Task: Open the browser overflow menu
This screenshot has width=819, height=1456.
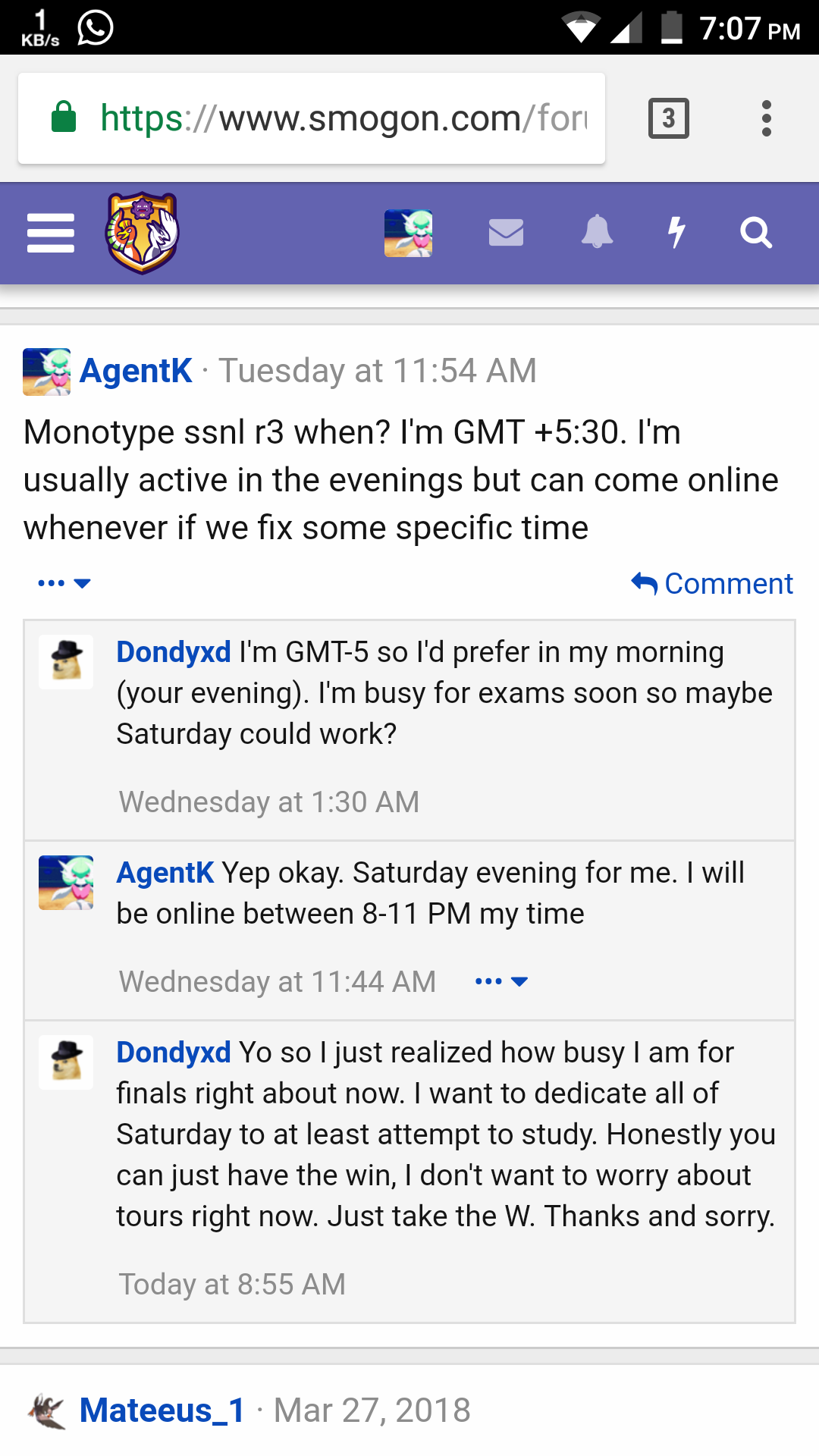Action: pos(767,118)
